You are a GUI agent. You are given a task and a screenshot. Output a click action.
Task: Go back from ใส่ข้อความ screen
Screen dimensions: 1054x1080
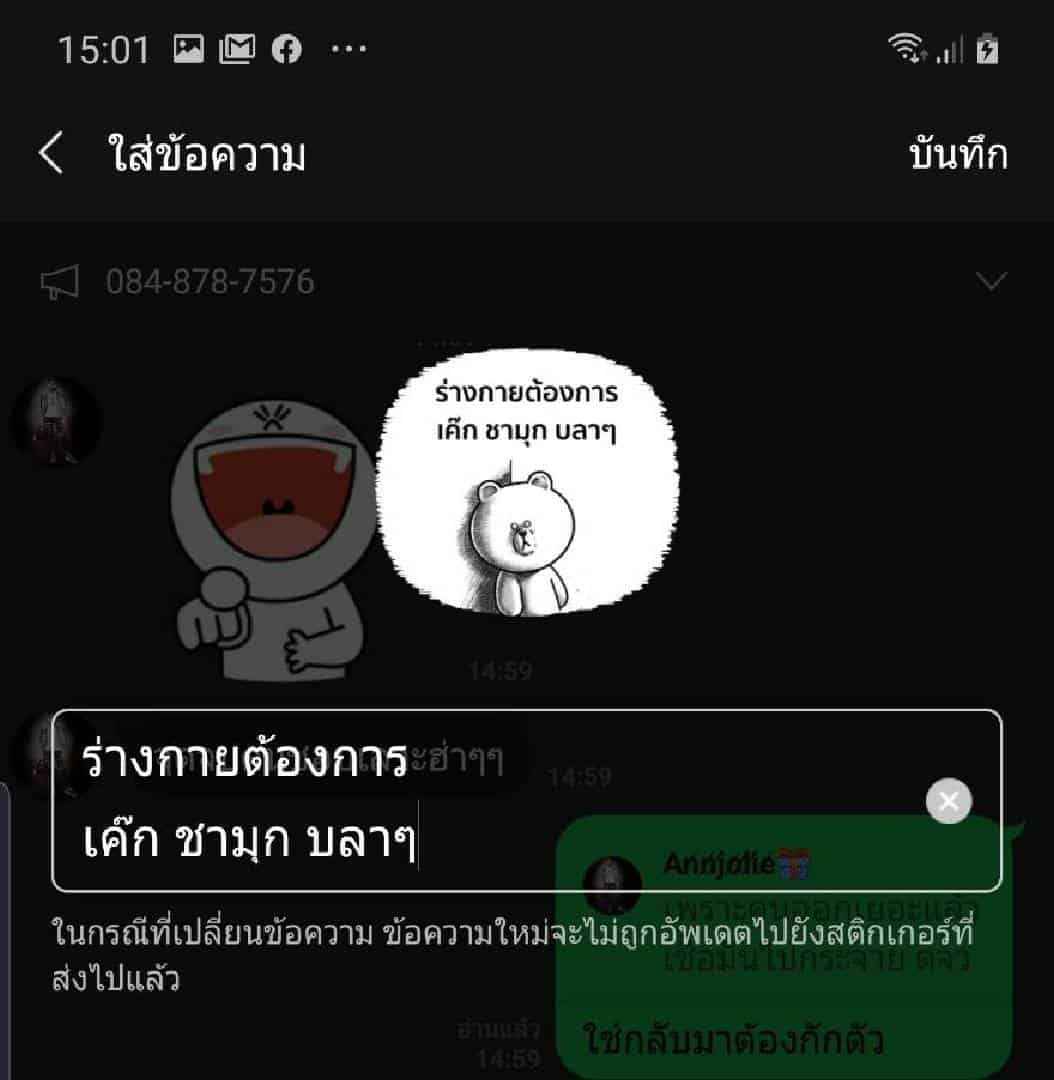pos(50,155)
